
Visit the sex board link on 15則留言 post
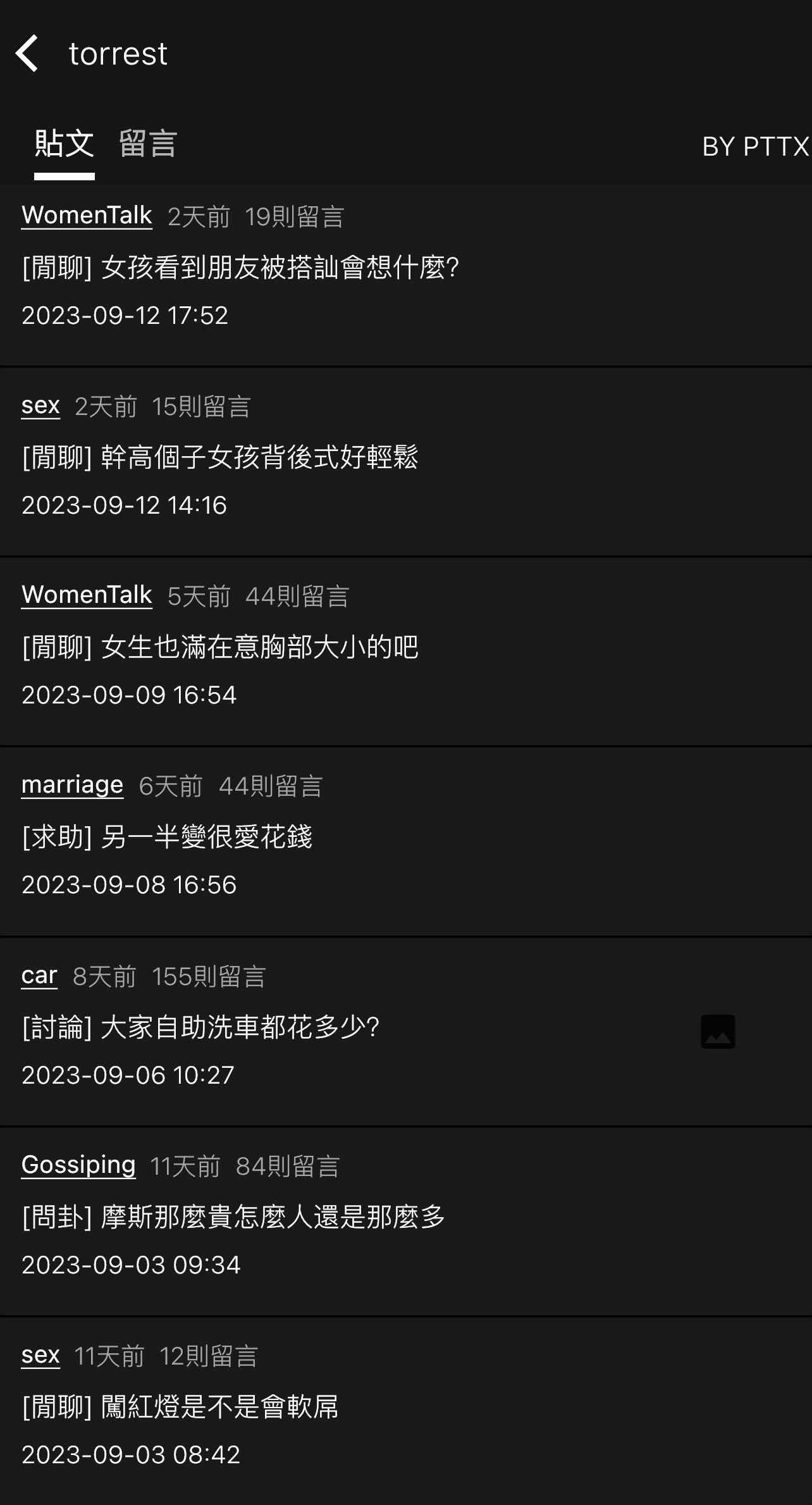40,406
